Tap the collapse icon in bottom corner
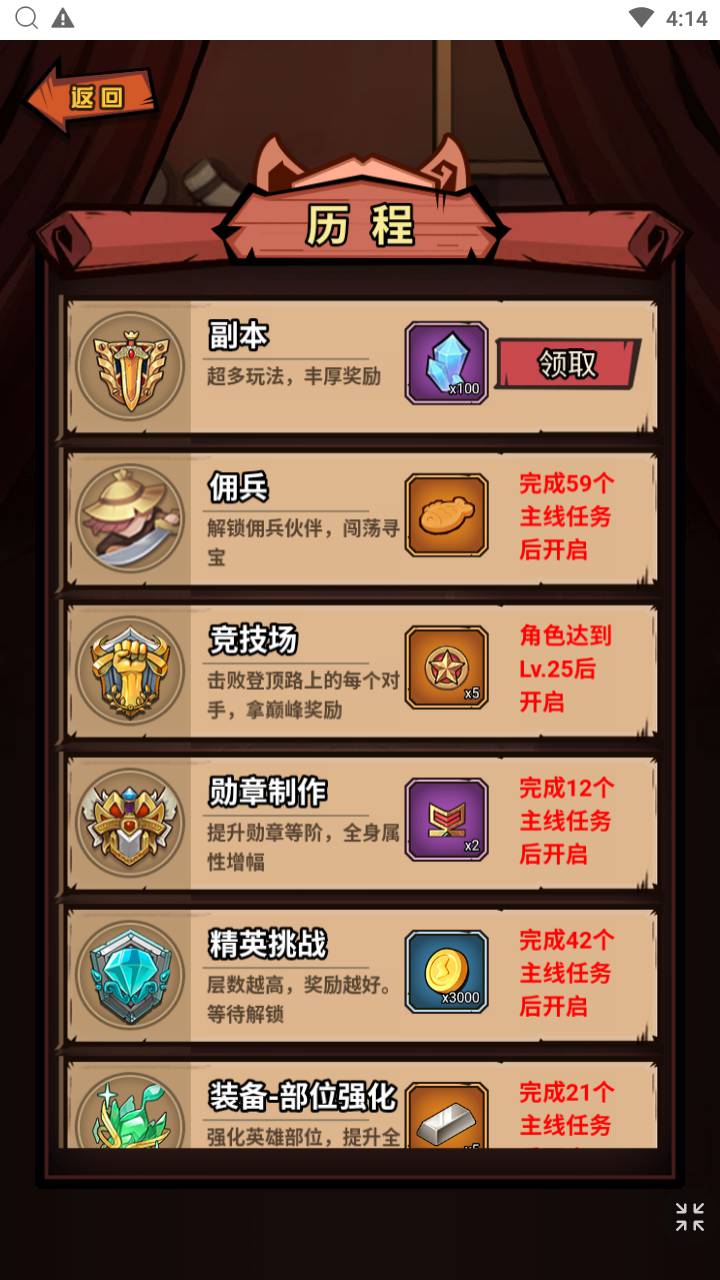 689,1216
